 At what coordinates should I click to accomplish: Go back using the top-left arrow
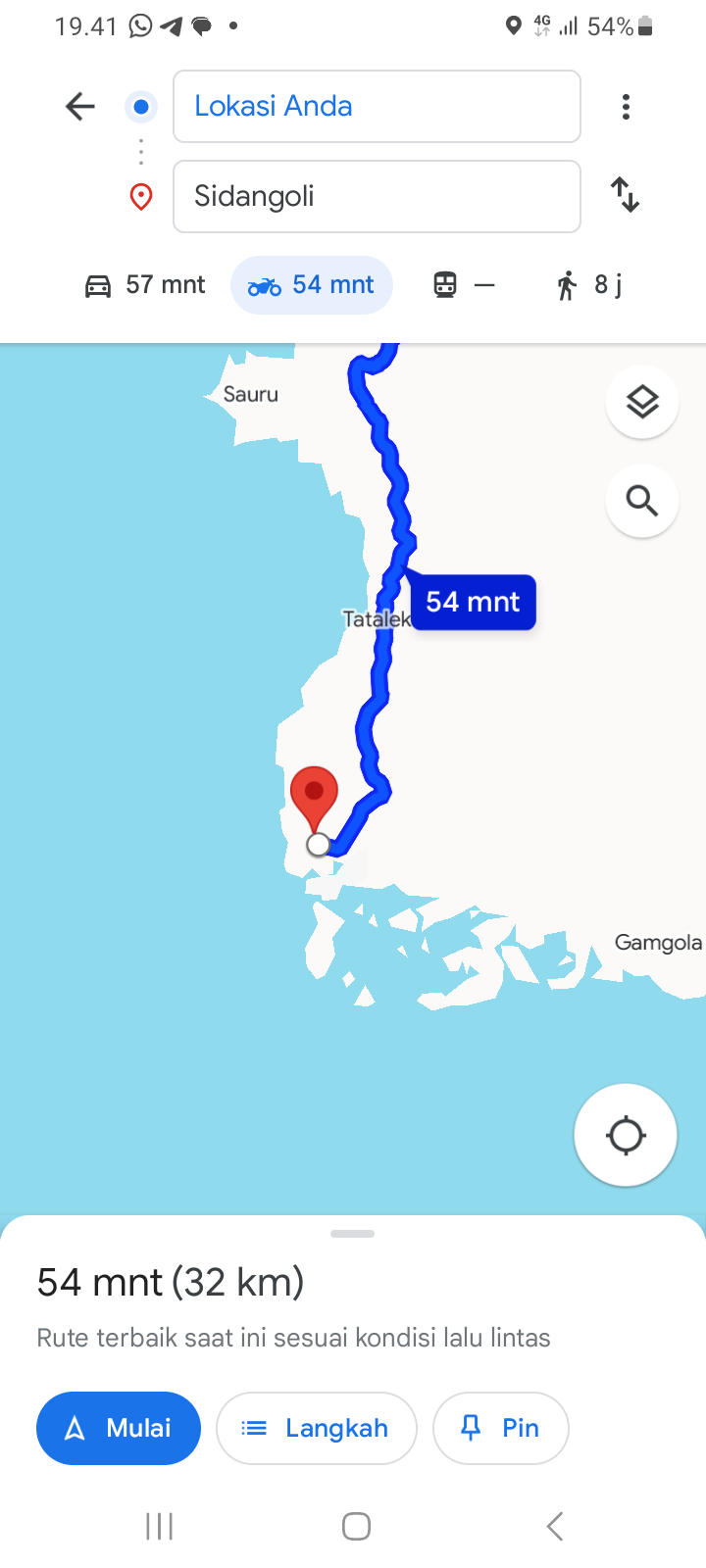pos(80,106)
